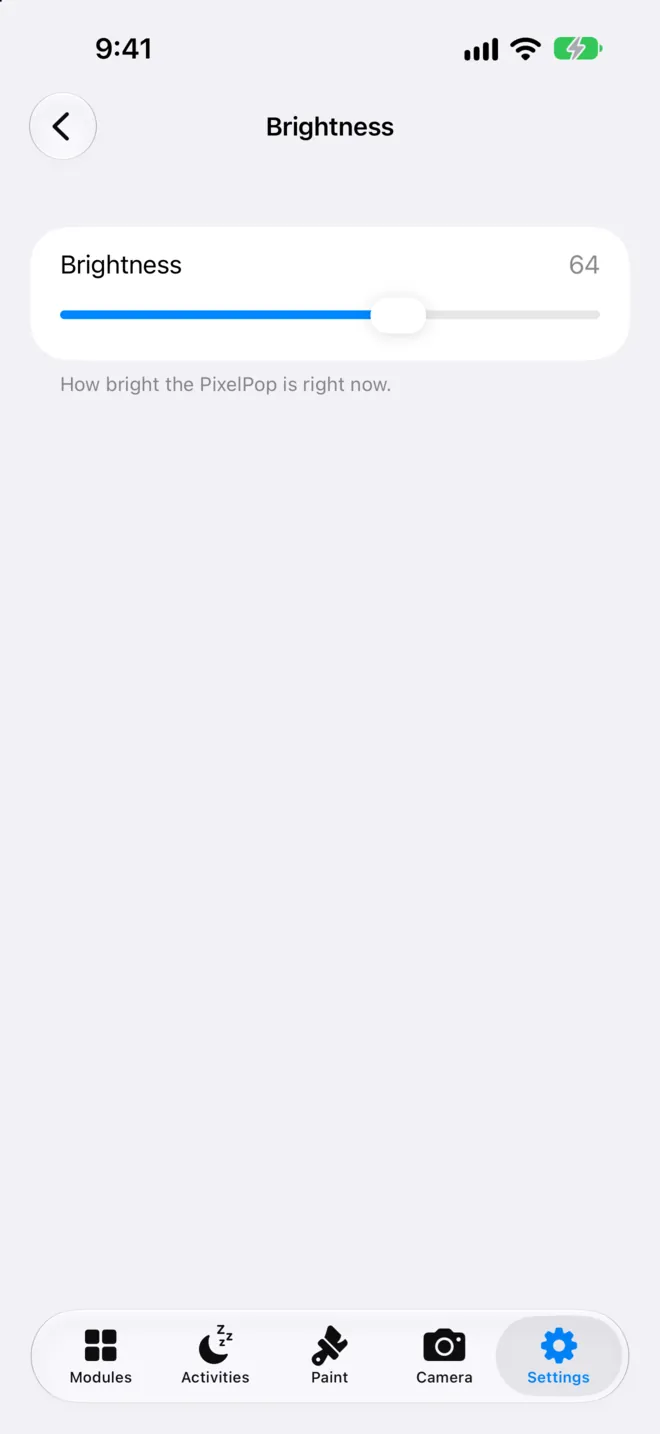Open the Camera tab

[444, 1356]
